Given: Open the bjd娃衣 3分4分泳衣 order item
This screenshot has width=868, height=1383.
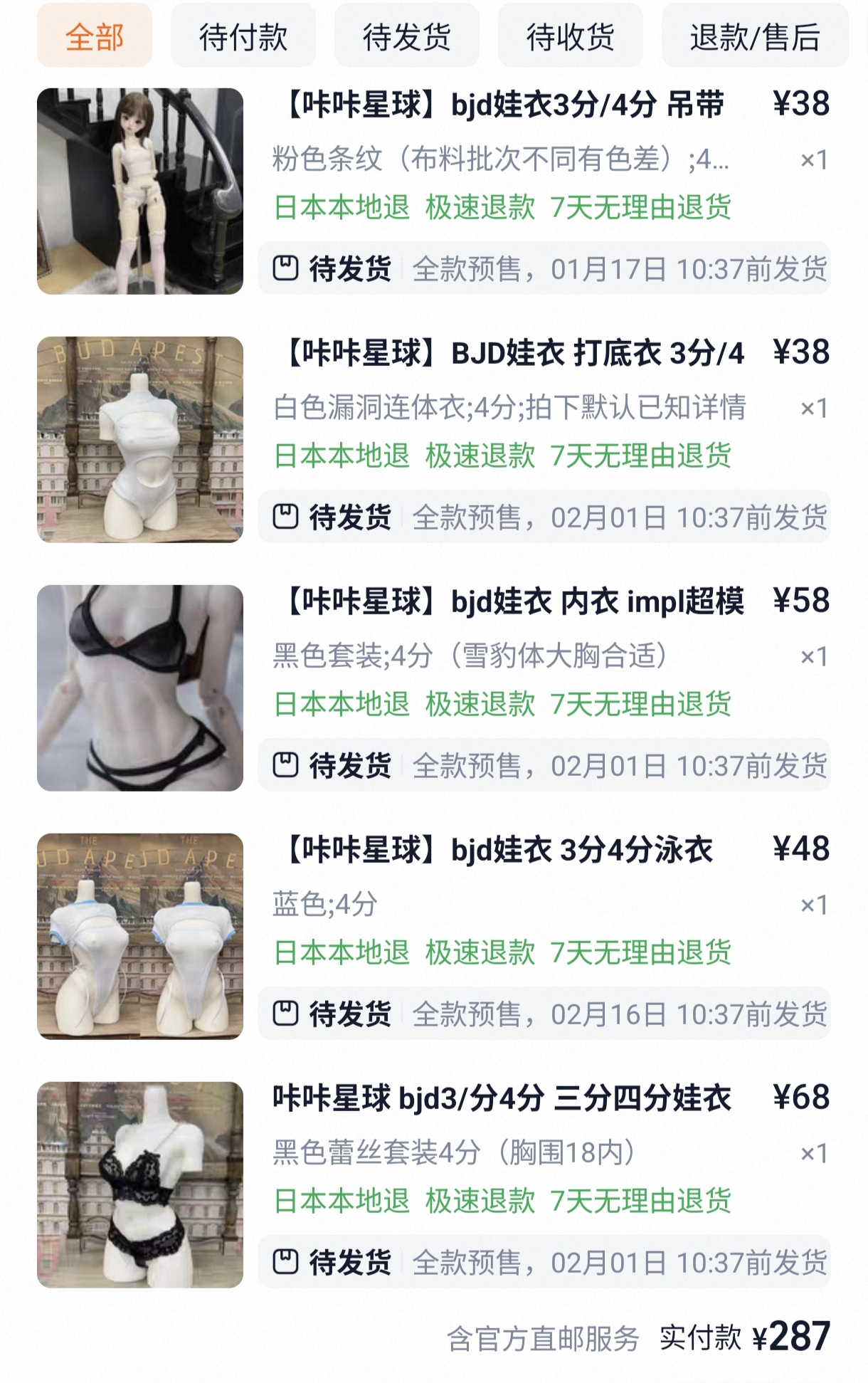Looking at the screenshot, I should (x=498, y=850).
